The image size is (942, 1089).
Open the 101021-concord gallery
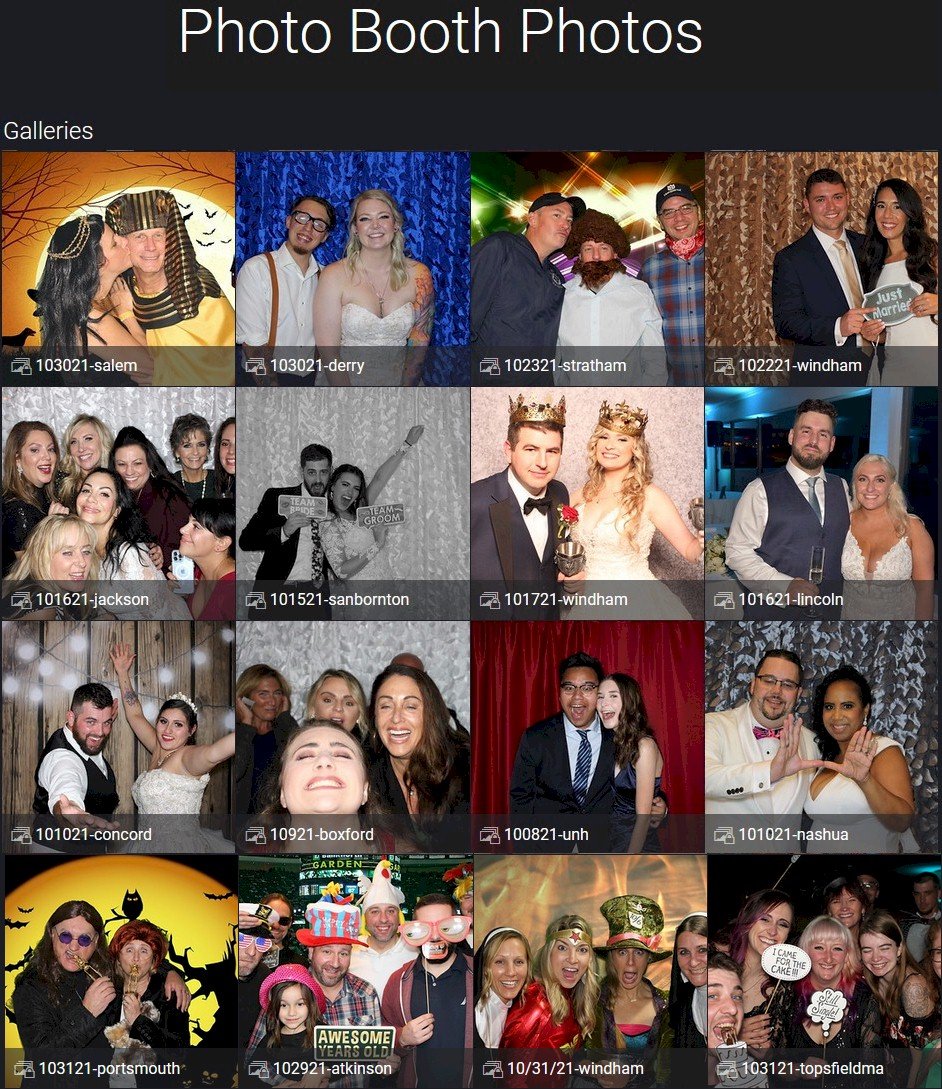coord(118,737)
